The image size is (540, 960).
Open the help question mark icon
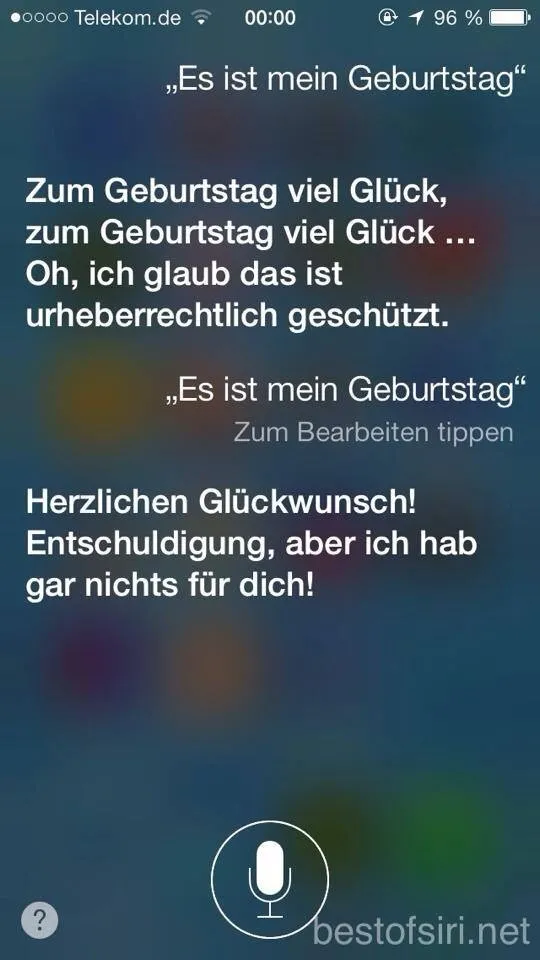pyautogui.click(x=40, y=919)
